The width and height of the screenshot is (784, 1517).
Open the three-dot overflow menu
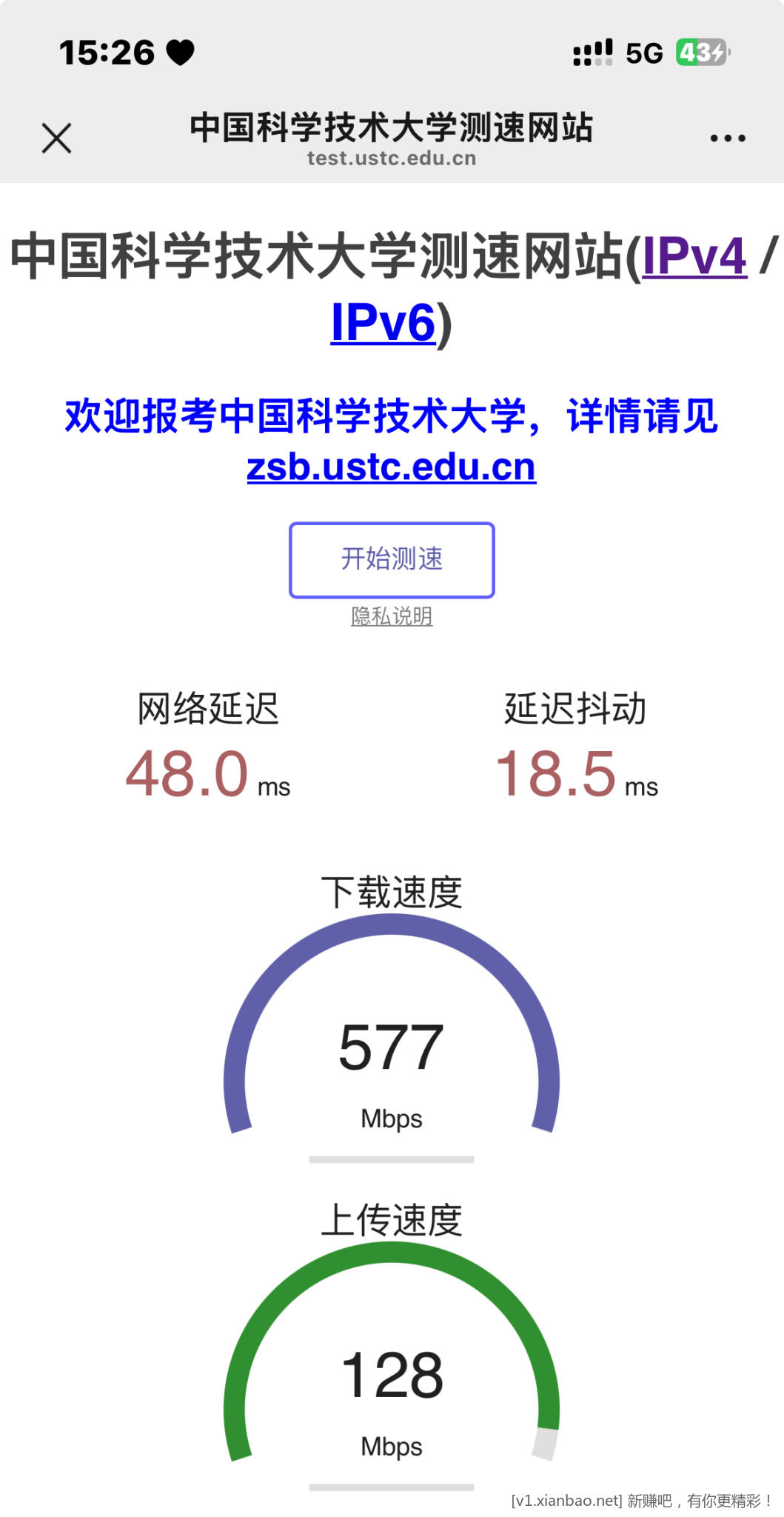(x=727, y=138)
